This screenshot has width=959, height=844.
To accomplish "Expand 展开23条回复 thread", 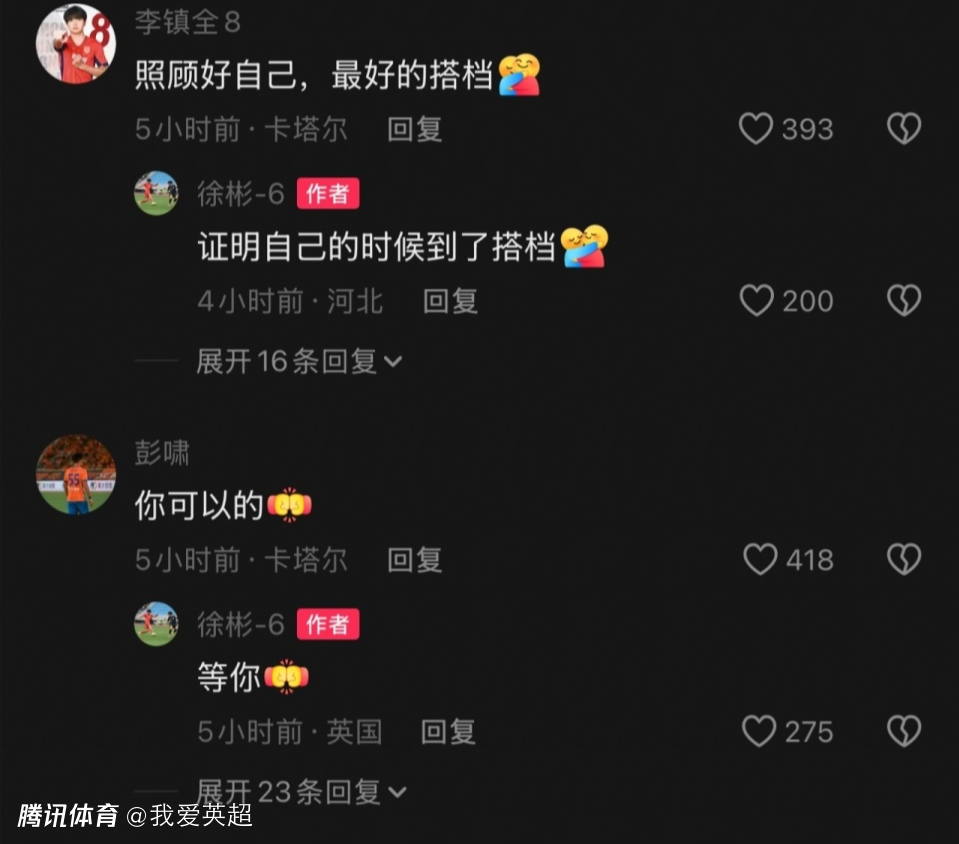I will coord(300,793).
